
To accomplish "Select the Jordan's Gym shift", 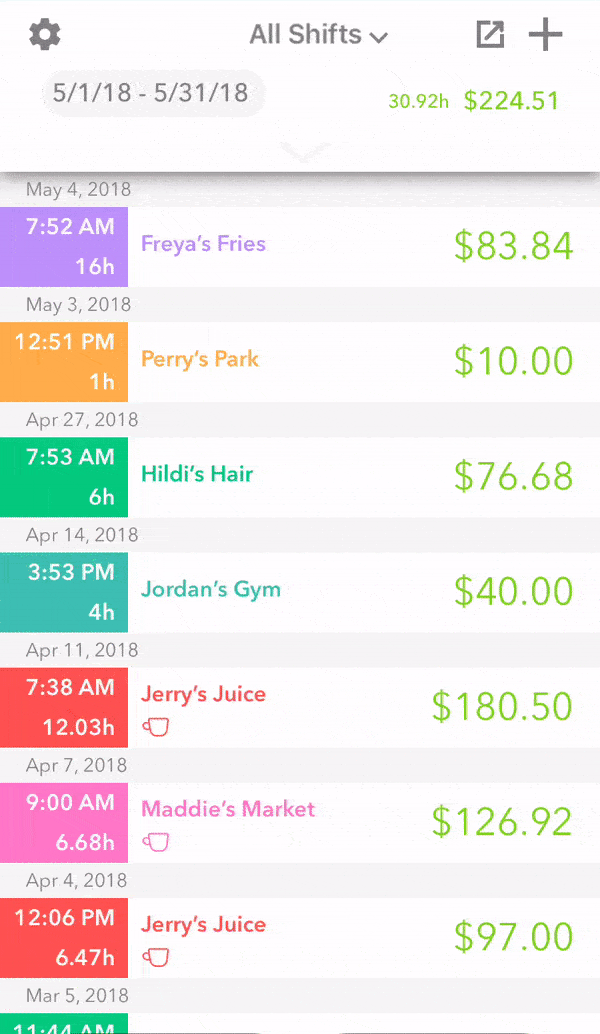I will click(300, 592).
